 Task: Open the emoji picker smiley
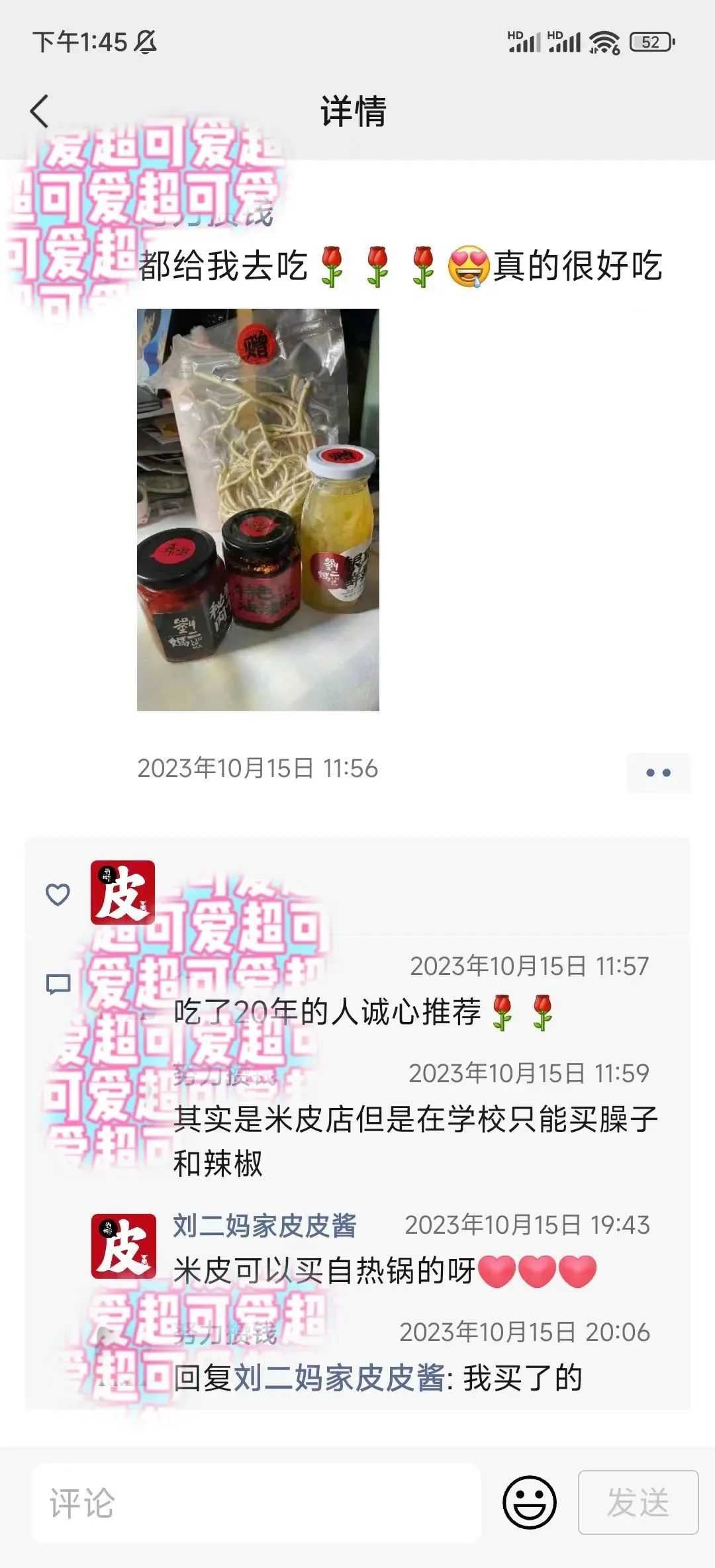tap(529, 1502)
